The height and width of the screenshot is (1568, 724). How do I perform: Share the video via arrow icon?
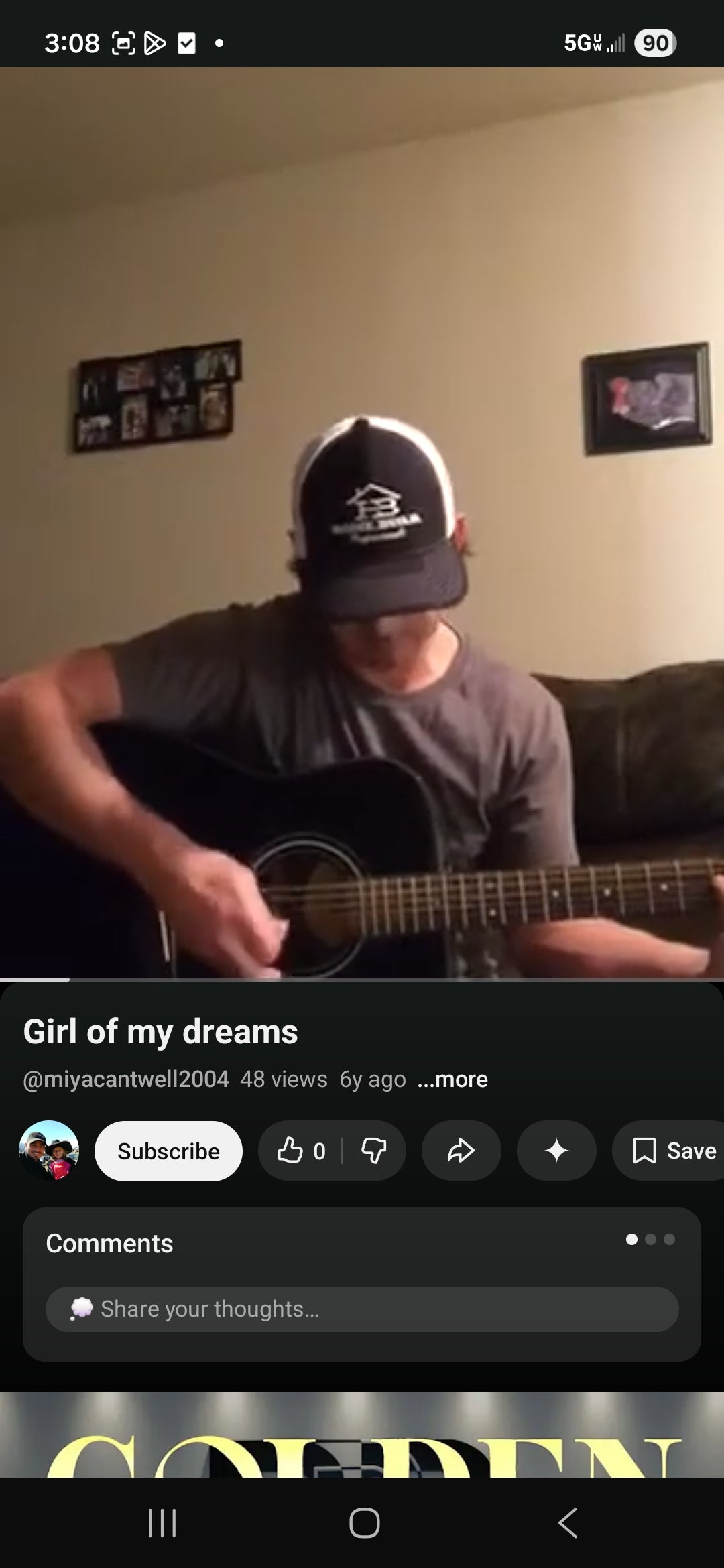[x=461, y=1151]
